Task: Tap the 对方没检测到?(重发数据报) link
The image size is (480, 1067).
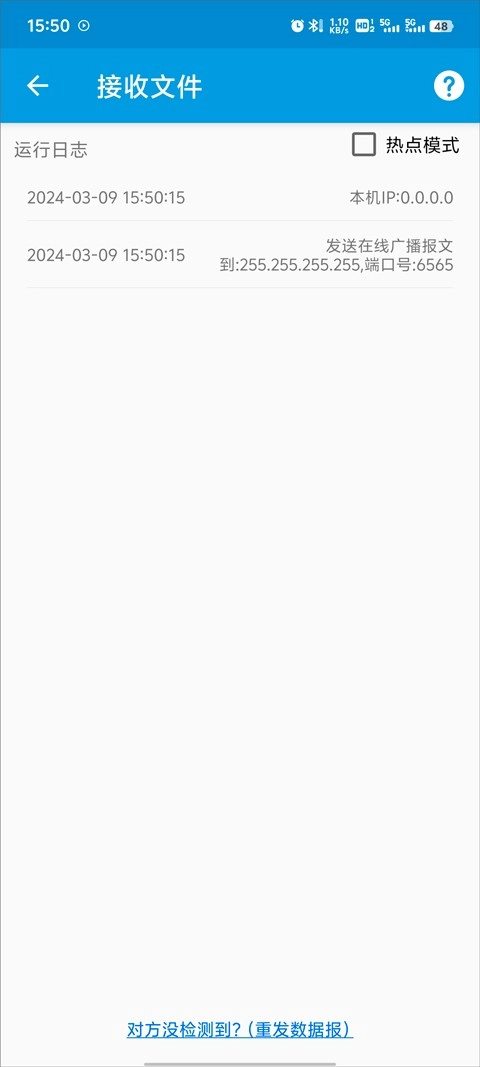Action: [240, 1029]
